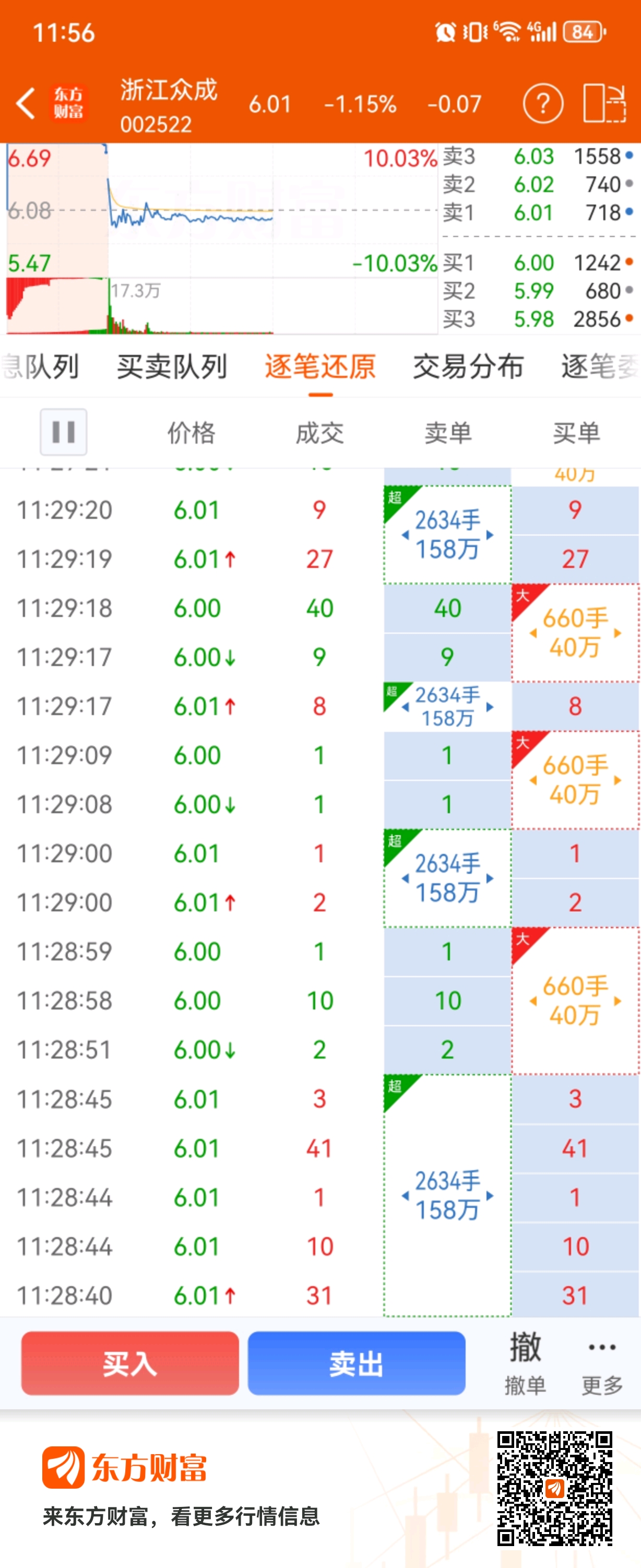Viewport: 641px width, 1568px height.
Task: Select the 逐笔还原 tab
Action: click(x=320, y=366)
